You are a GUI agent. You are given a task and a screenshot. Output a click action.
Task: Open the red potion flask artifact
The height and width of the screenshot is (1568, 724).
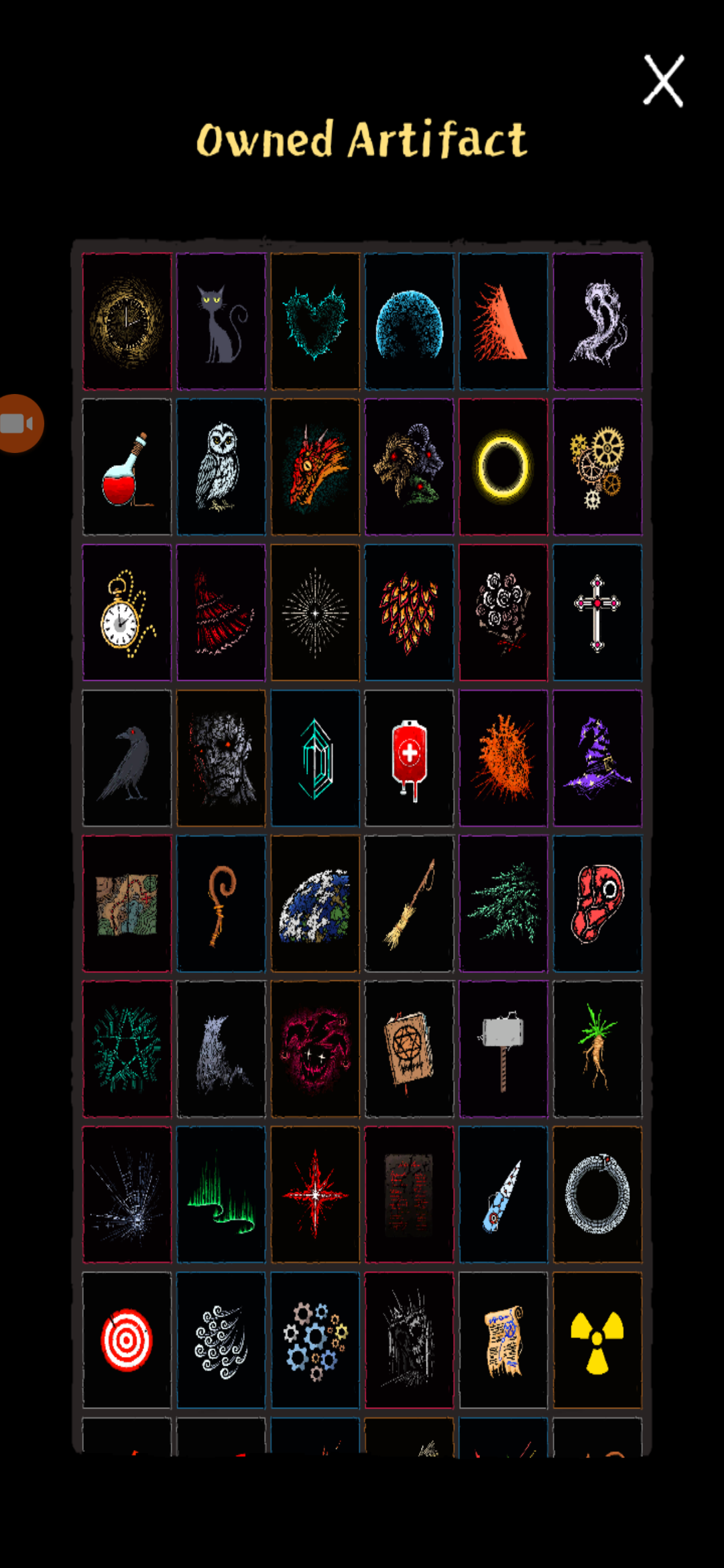[127, 468]
